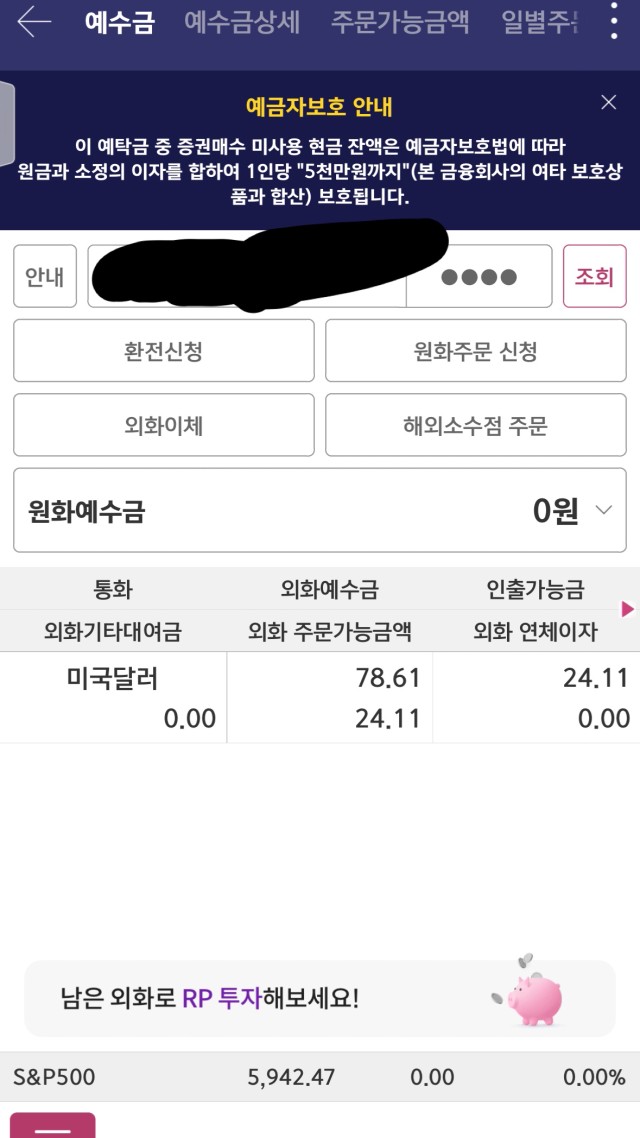Open 해외소수점 주문
Image resolution: width=640 pixels, height=1138 pixels.
[475, 425]
